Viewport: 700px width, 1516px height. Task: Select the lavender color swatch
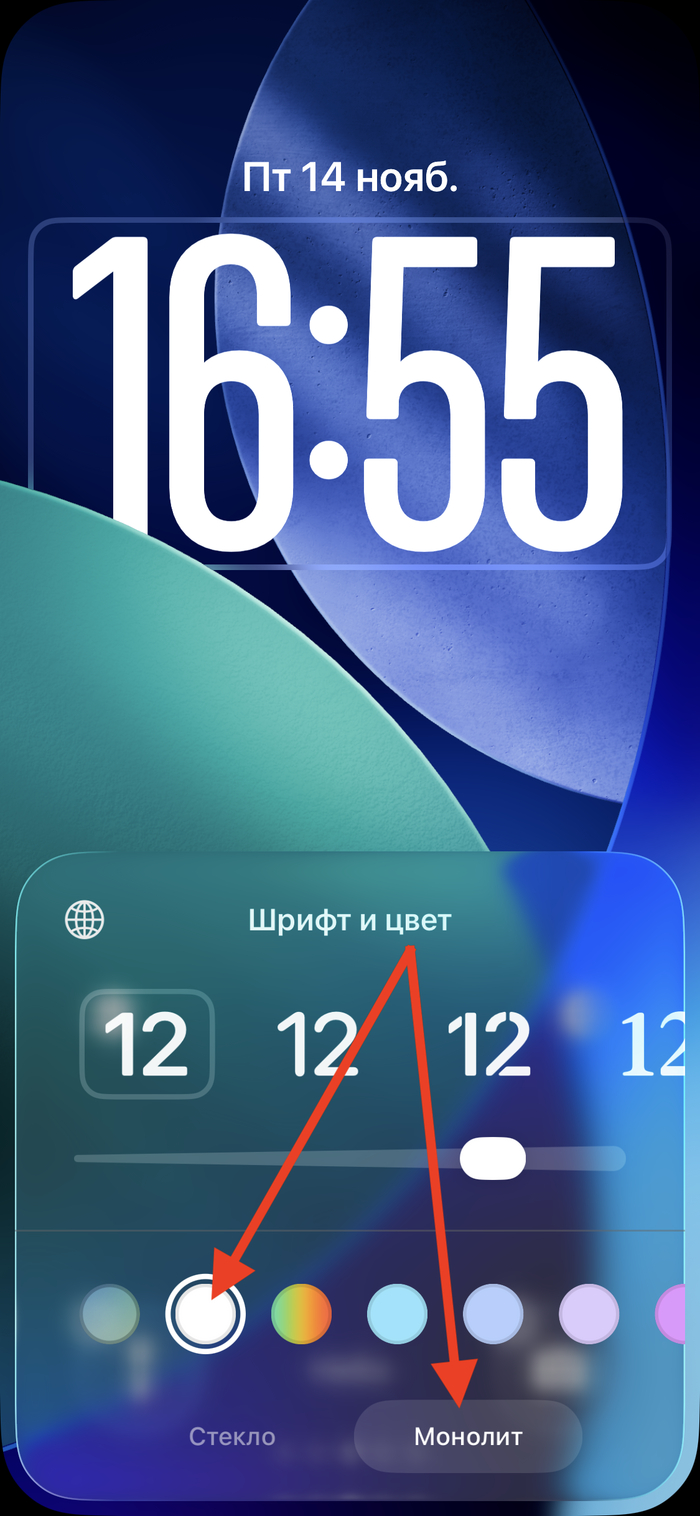(589, 1313)
